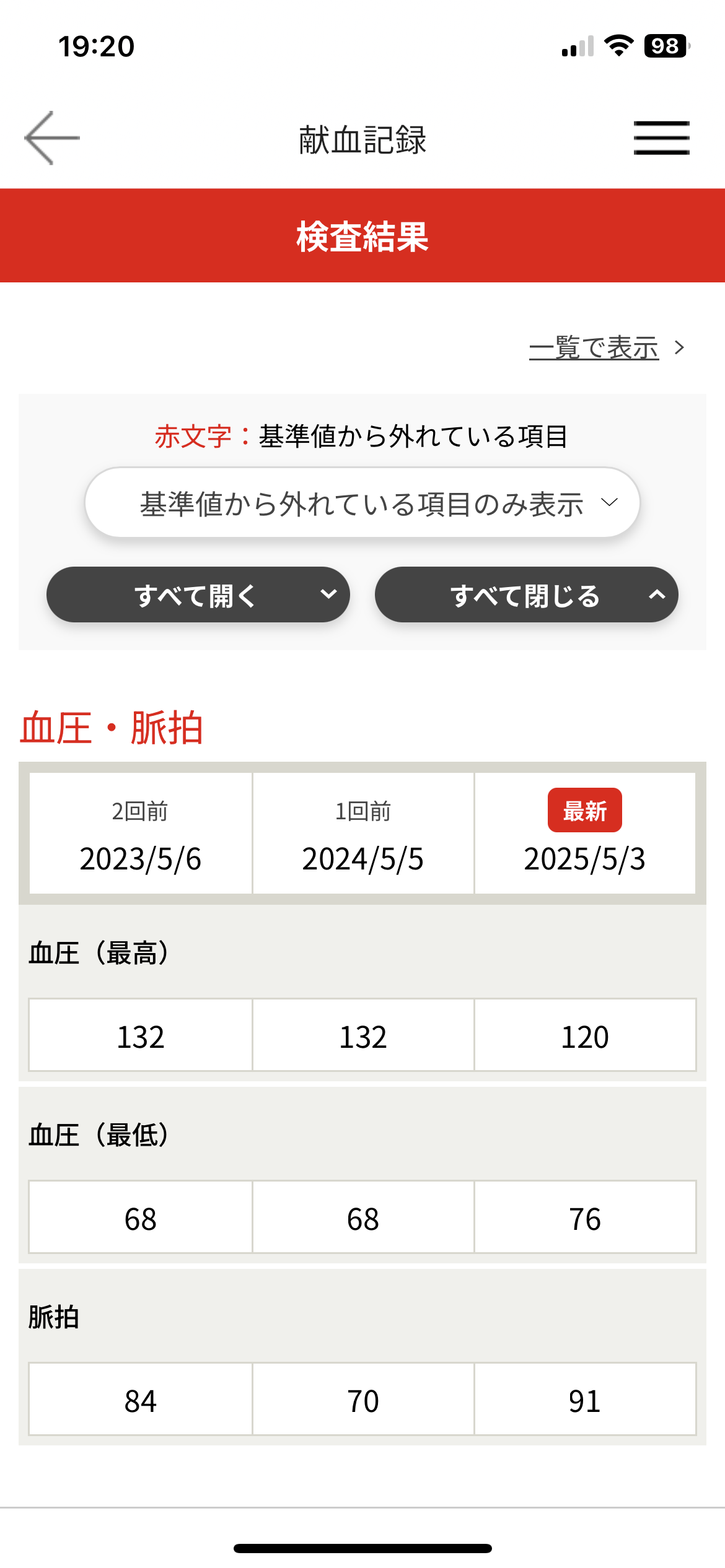Tap すべて開く to expand all sections
Screen dimensions: 725x1568
198,595
